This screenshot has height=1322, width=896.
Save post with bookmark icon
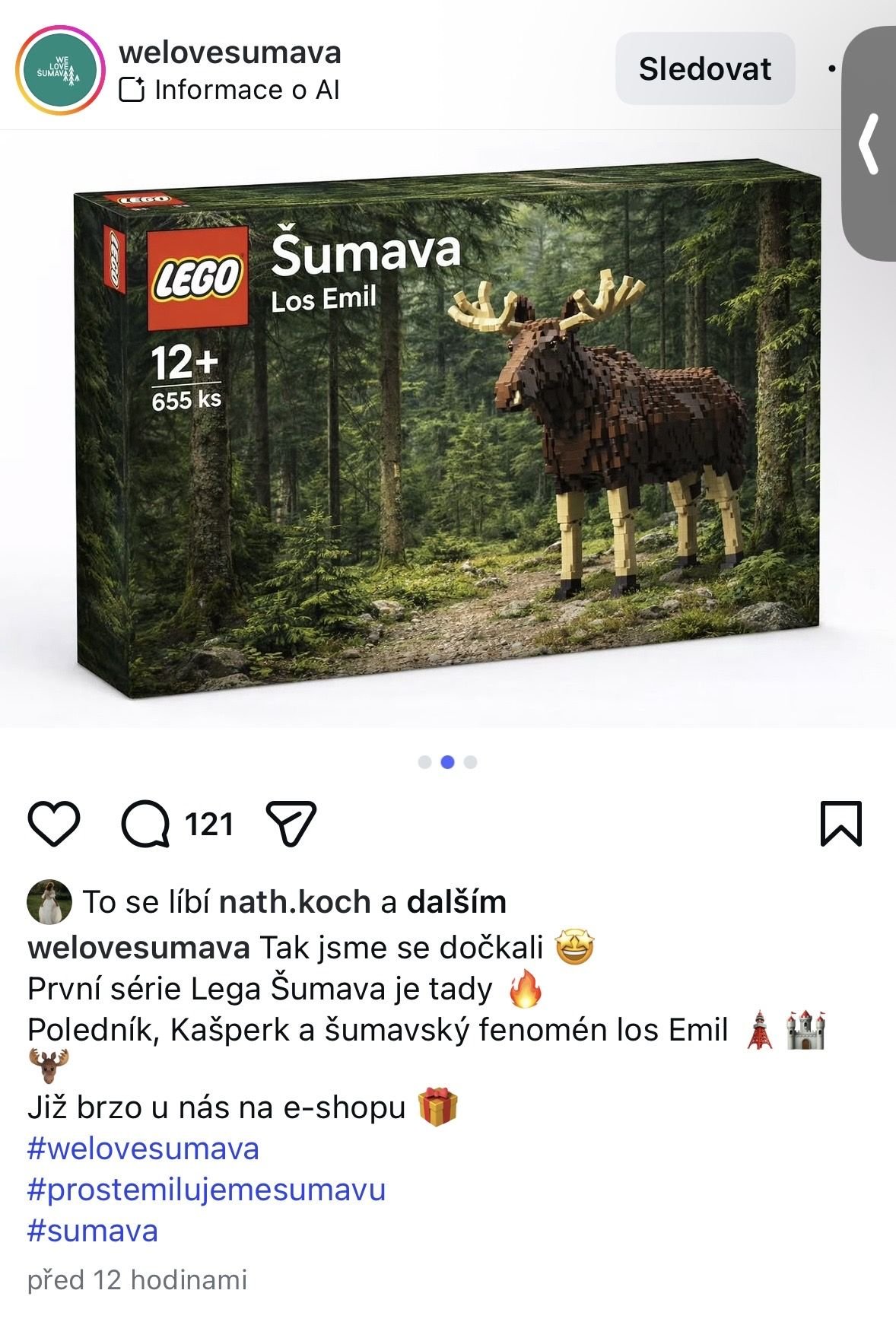[840, 824]
